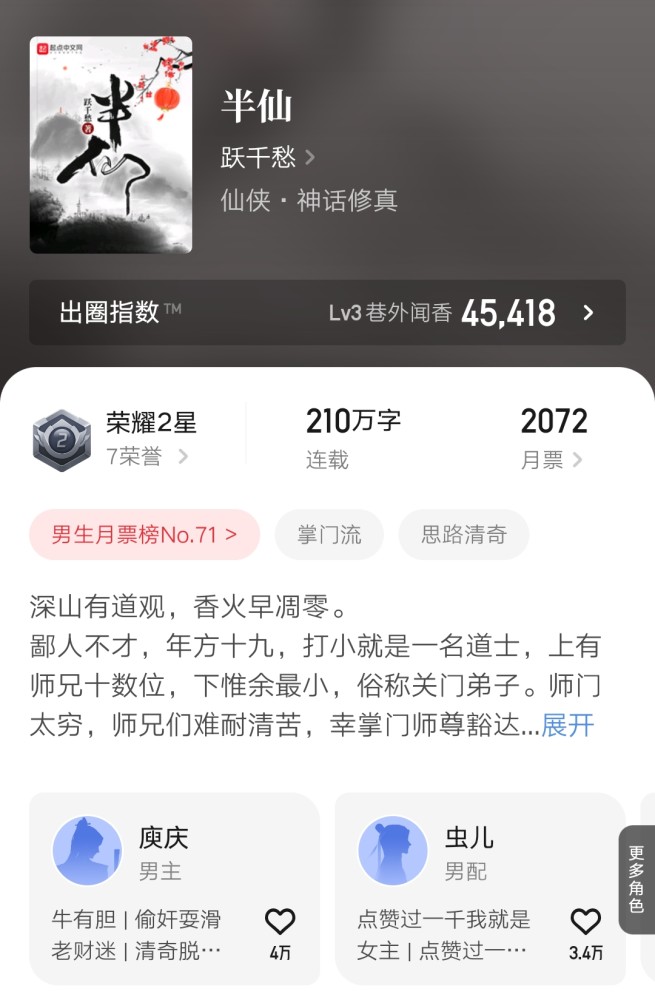
Task: Open the 半仙 book cover
Action: click(110, 145)
